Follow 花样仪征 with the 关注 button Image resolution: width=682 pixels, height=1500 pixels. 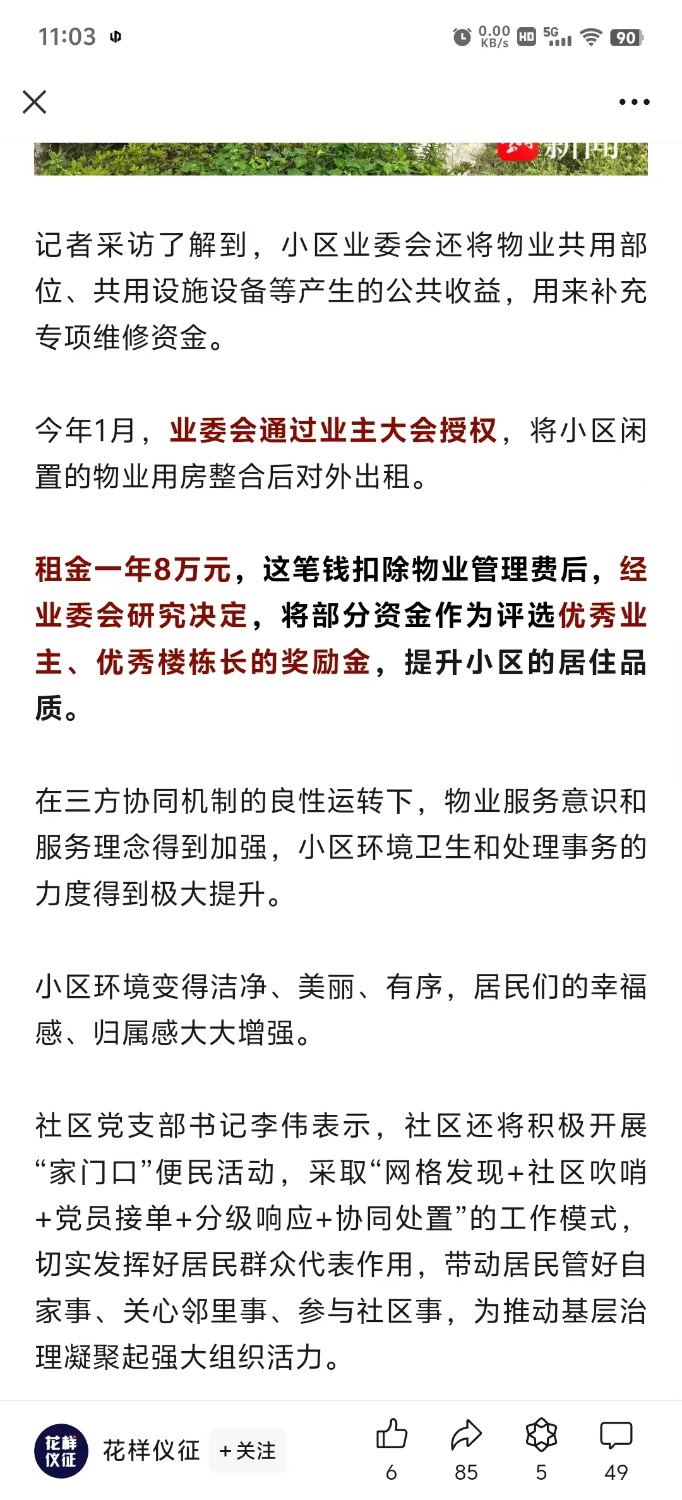[247, 1450]
